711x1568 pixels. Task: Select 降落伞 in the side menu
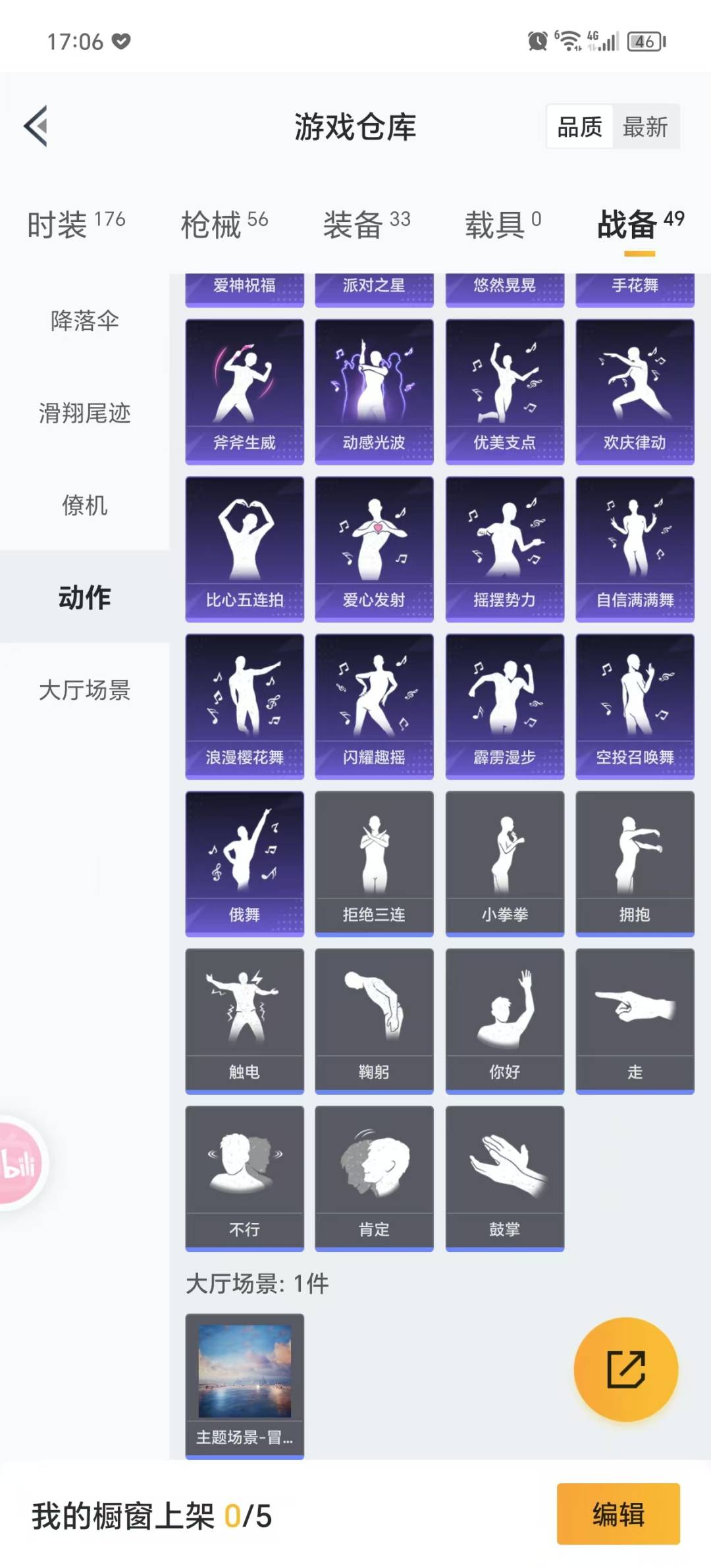click(85, 321)
